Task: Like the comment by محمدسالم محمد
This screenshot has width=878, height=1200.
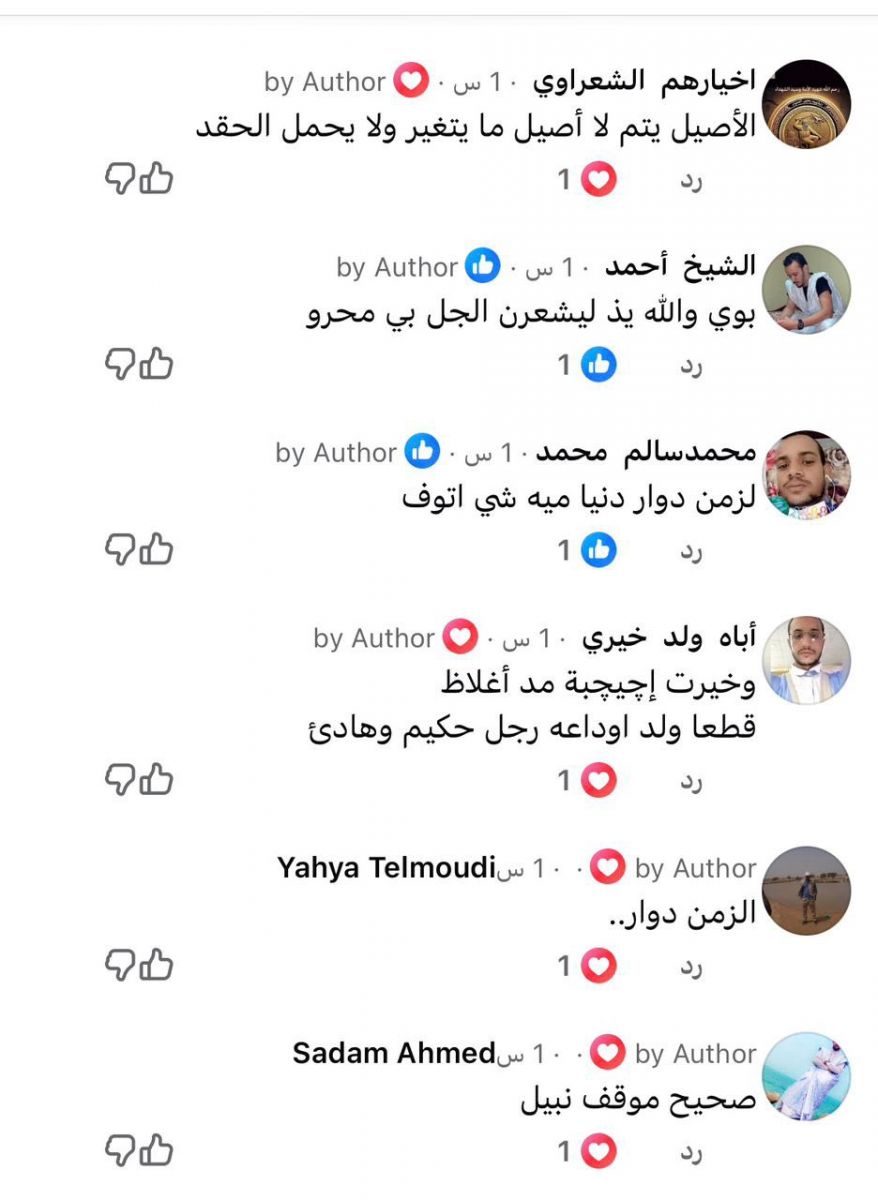Action: click(157, 549)
